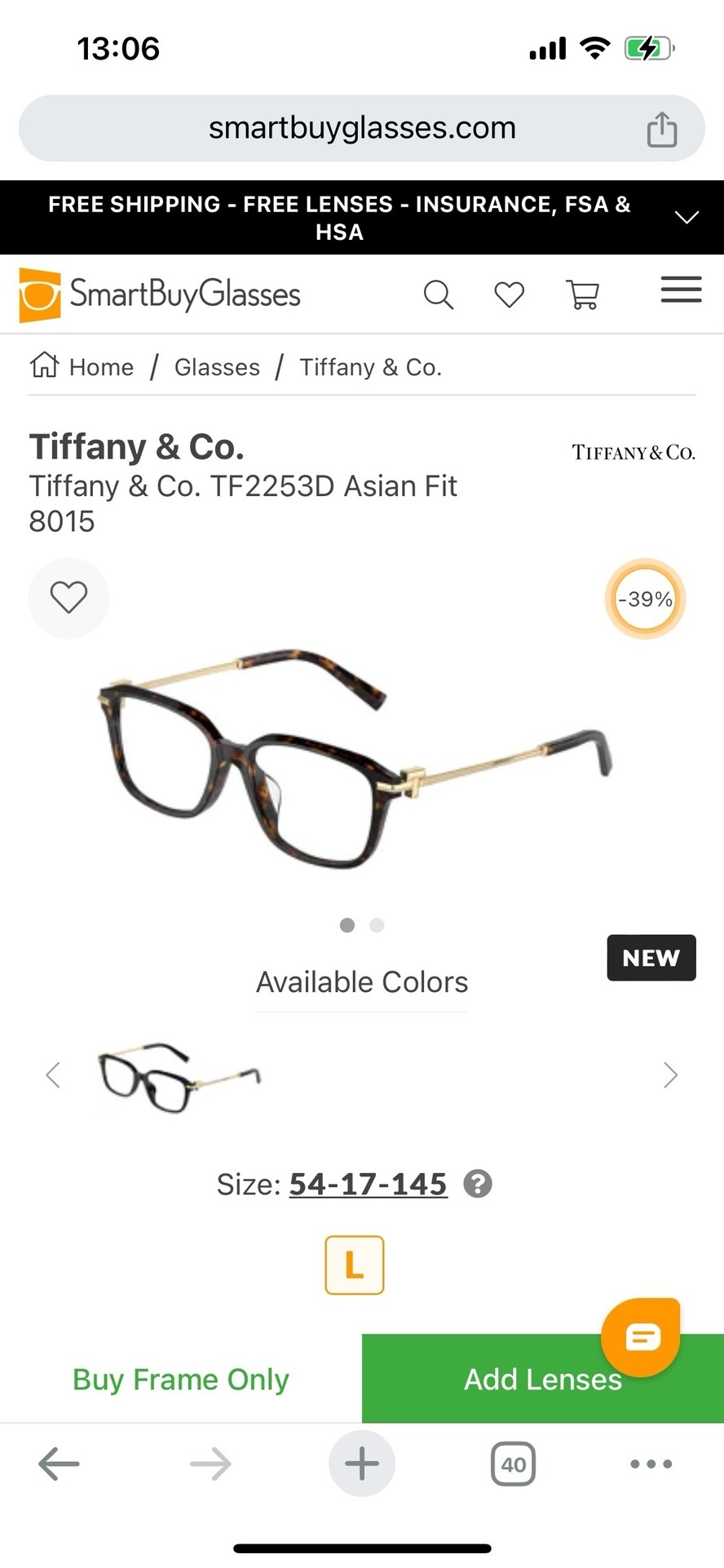Screen dimensions: 724x1568
Task: Open the browser tabs overview
Action: tap(513, 1464)
